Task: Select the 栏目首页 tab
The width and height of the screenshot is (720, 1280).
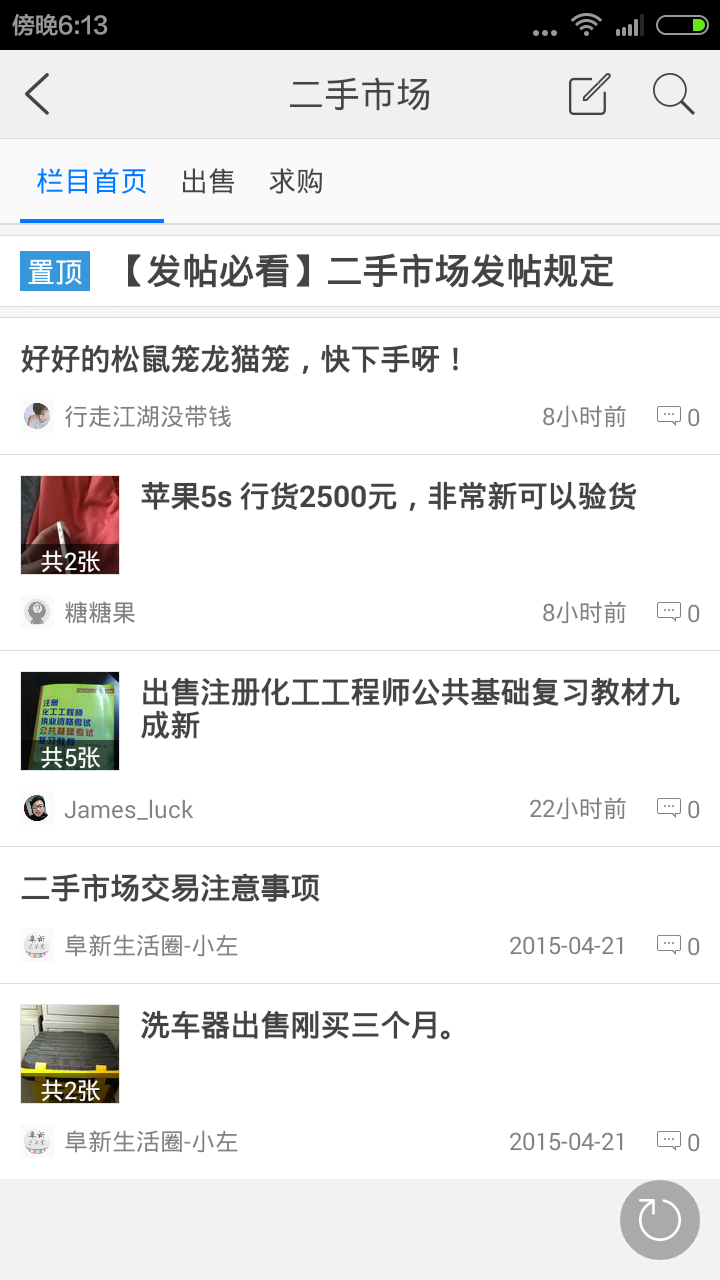Action: click(92, 182)
